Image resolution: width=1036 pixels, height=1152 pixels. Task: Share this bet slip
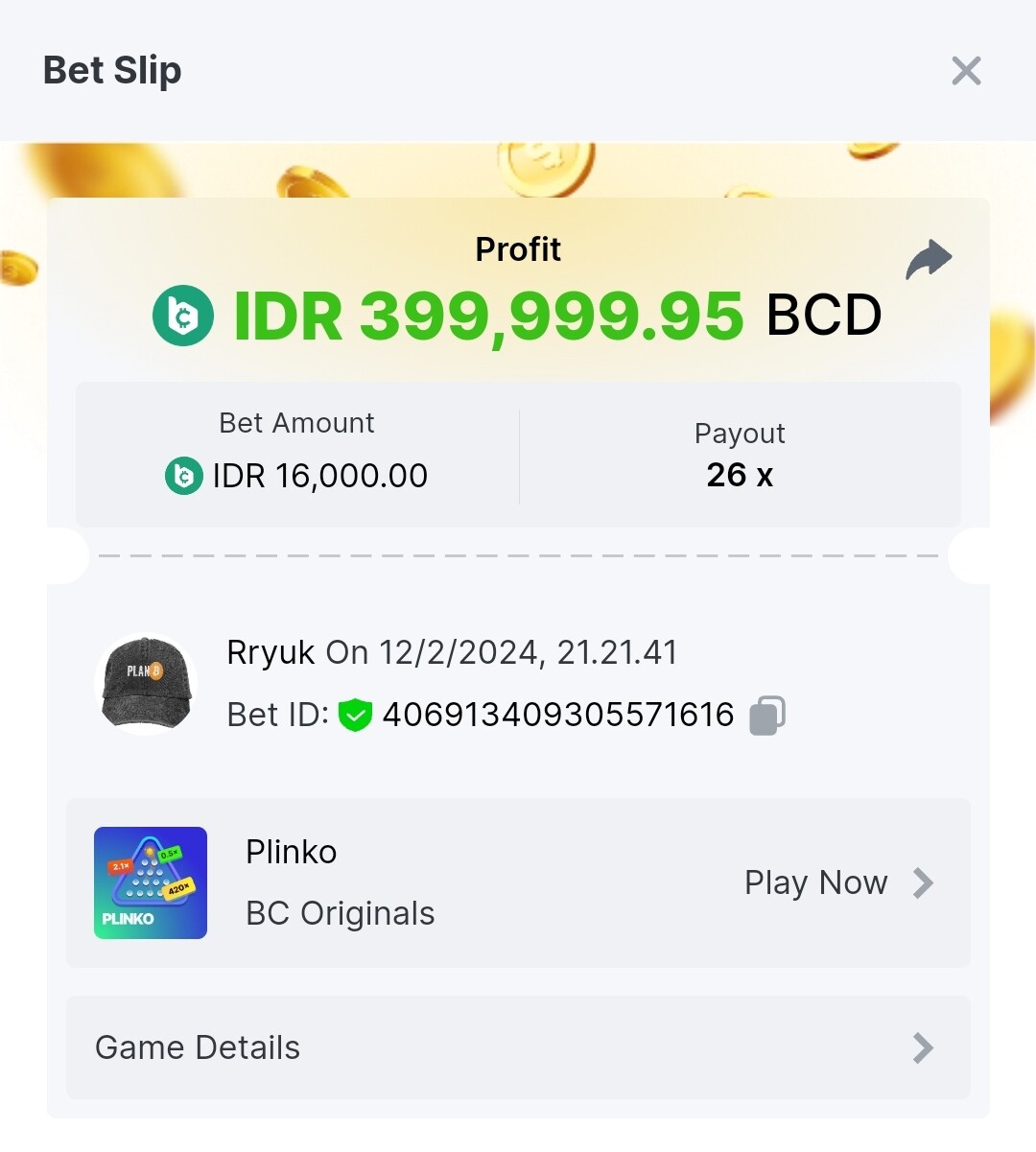click(929, 259)
